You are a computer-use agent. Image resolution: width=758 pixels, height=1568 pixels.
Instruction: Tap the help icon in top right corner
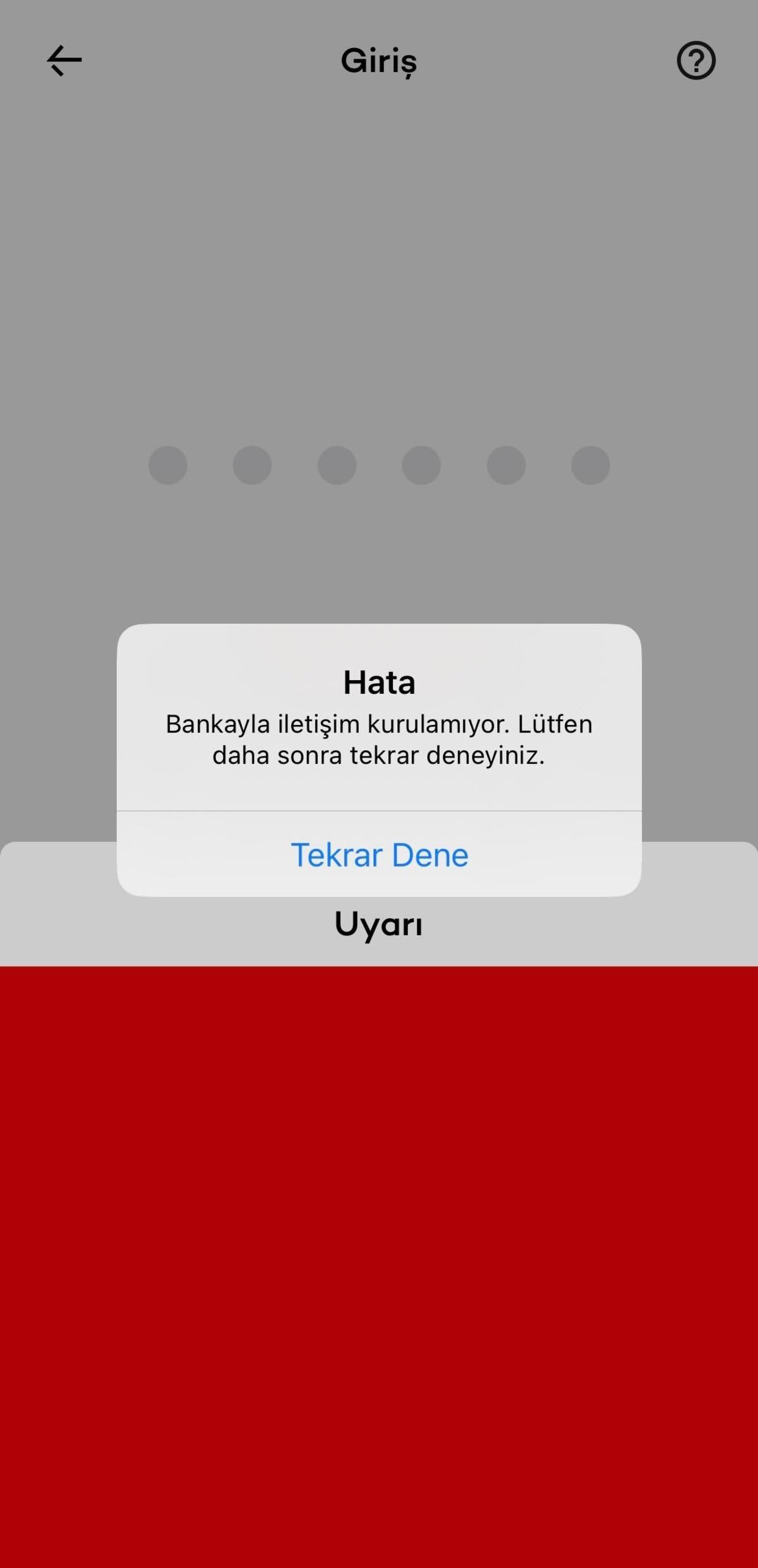pos(695,61)
